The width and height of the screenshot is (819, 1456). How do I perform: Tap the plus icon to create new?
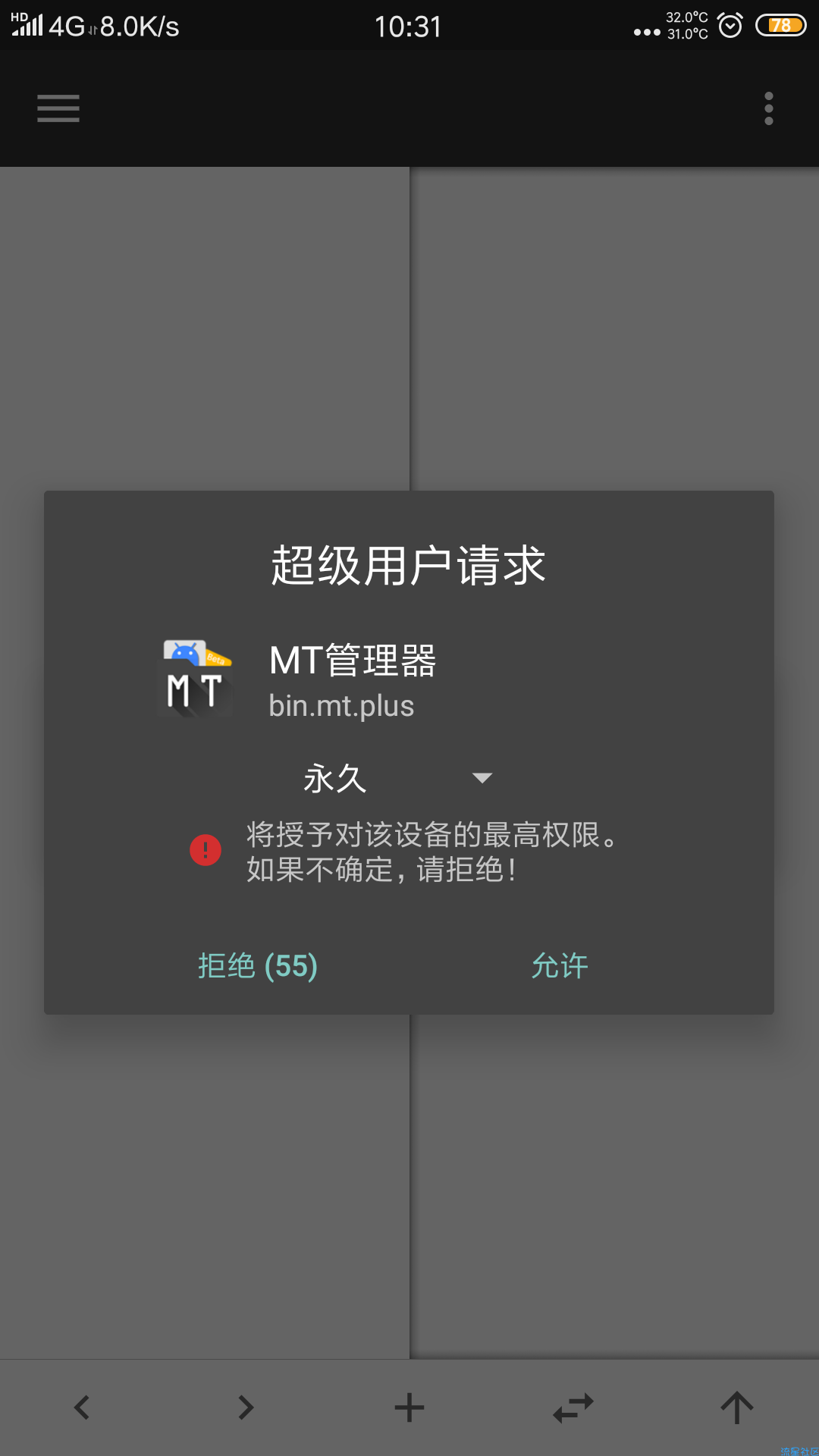pos(409,1407)
